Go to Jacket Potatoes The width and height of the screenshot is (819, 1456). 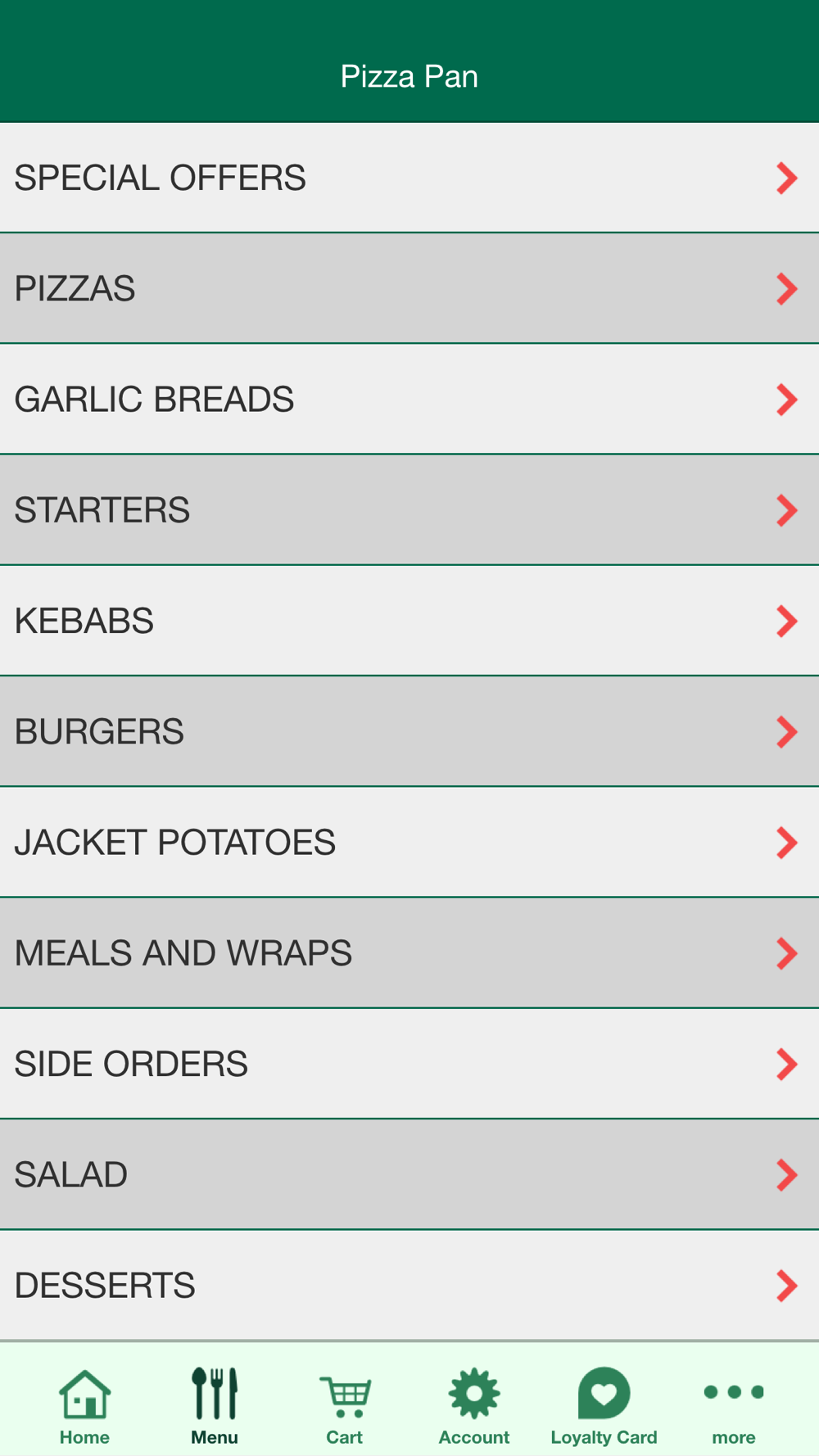coord(409,842)
